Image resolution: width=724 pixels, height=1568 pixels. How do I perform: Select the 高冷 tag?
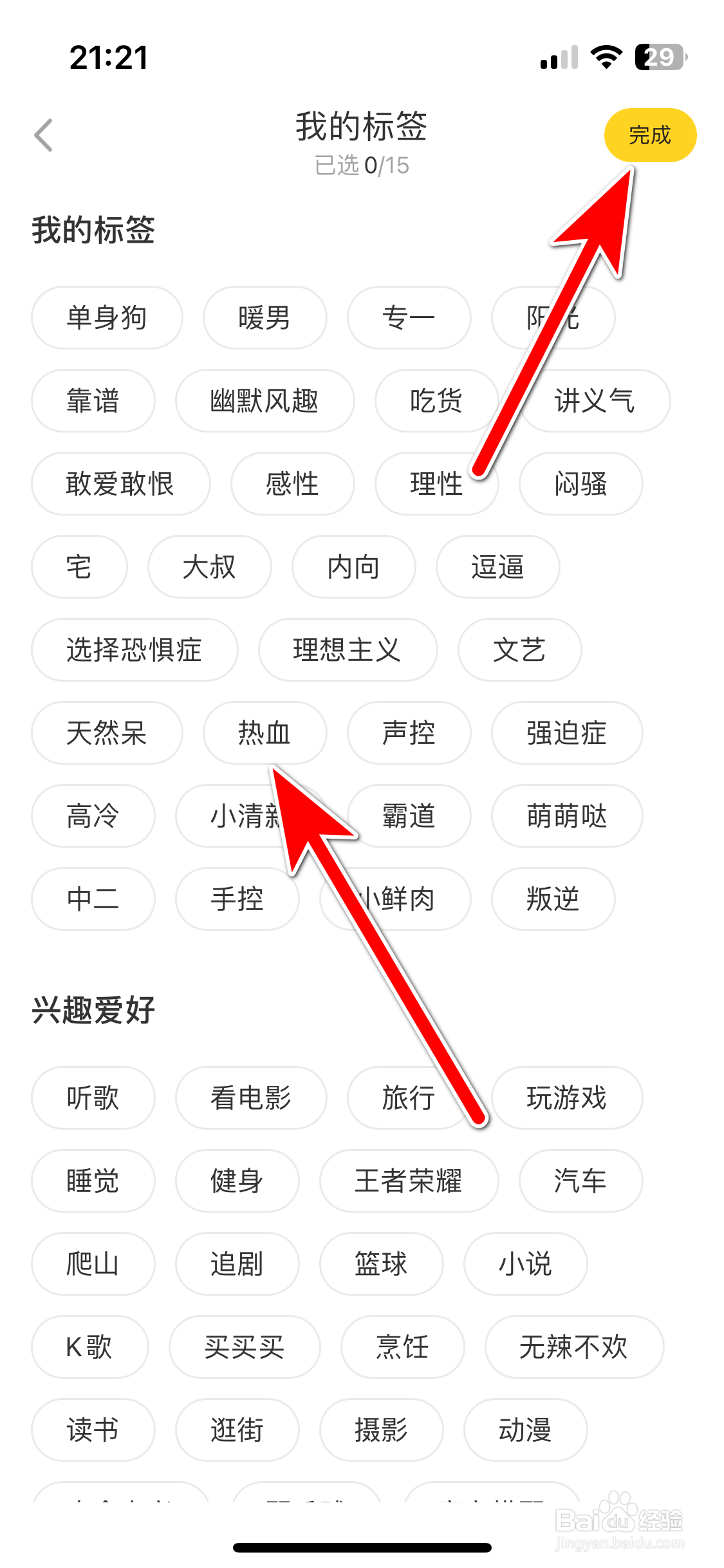tap(93, 816)
